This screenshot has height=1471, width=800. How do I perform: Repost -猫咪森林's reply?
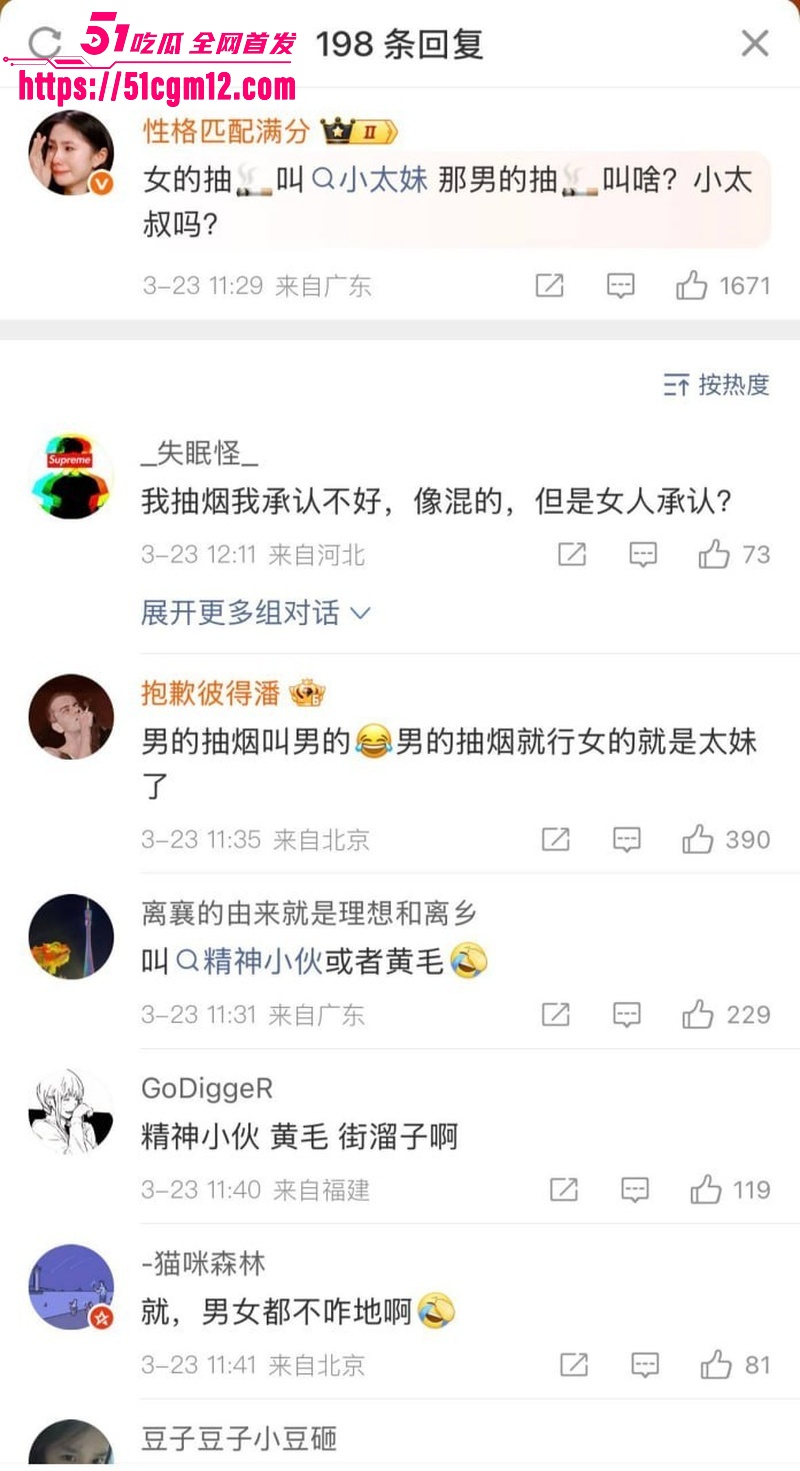pyautogui.click(x=573, y=1364)
